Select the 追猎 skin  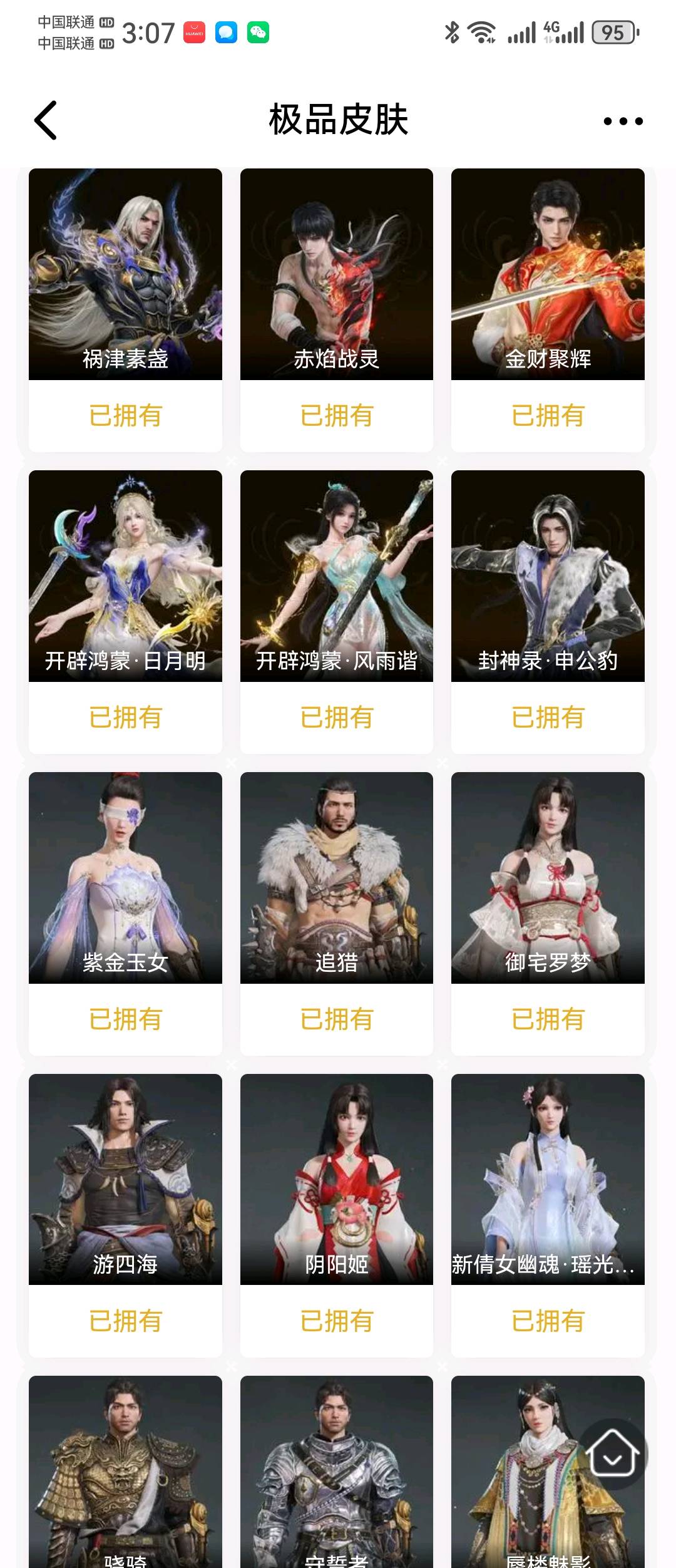337,878
